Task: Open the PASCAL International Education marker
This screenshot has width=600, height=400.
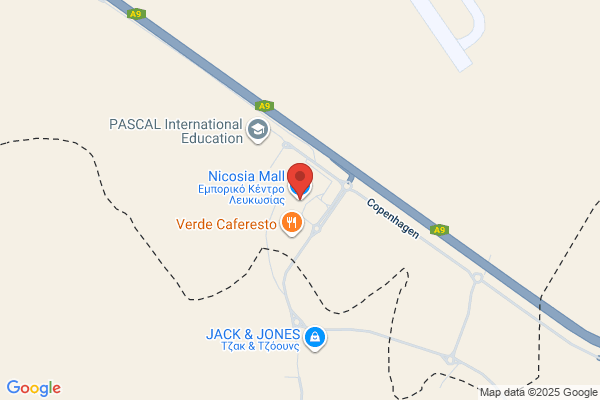Action: [258, 131]
